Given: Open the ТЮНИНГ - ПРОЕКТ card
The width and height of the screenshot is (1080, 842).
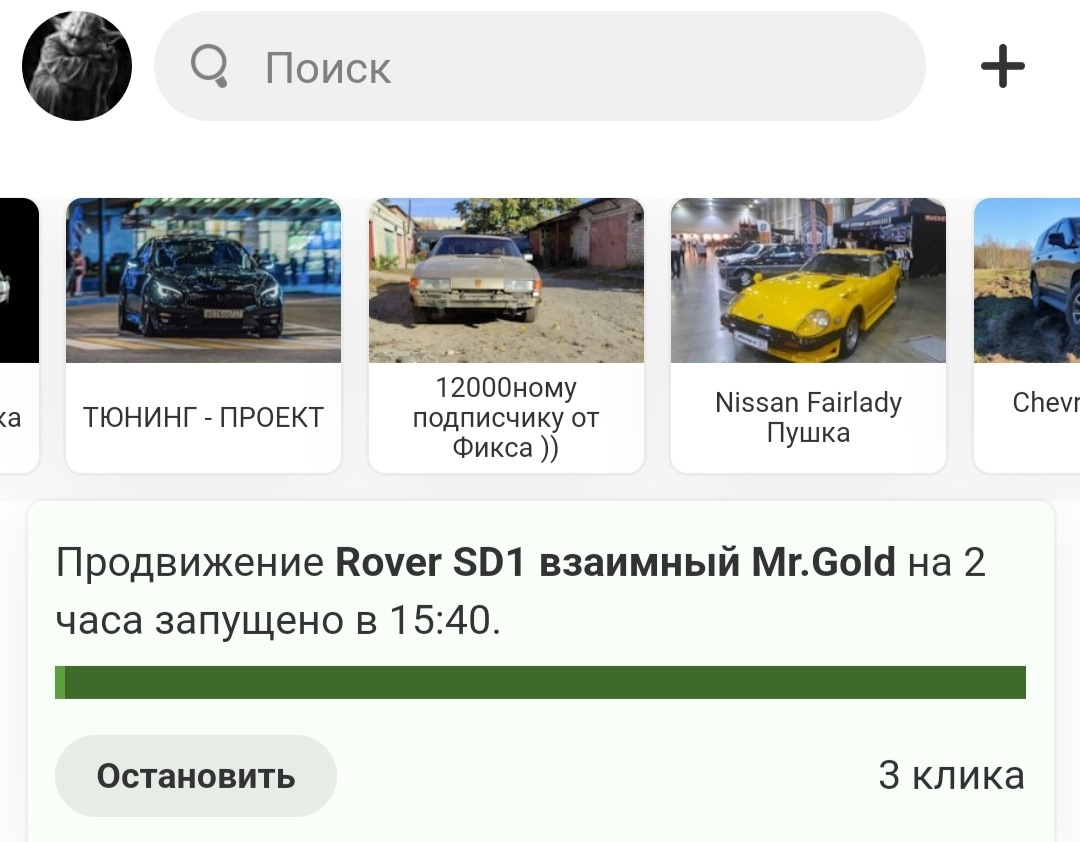Looking at the screenshot, I should pyautogui.click(x=203, y=335).
